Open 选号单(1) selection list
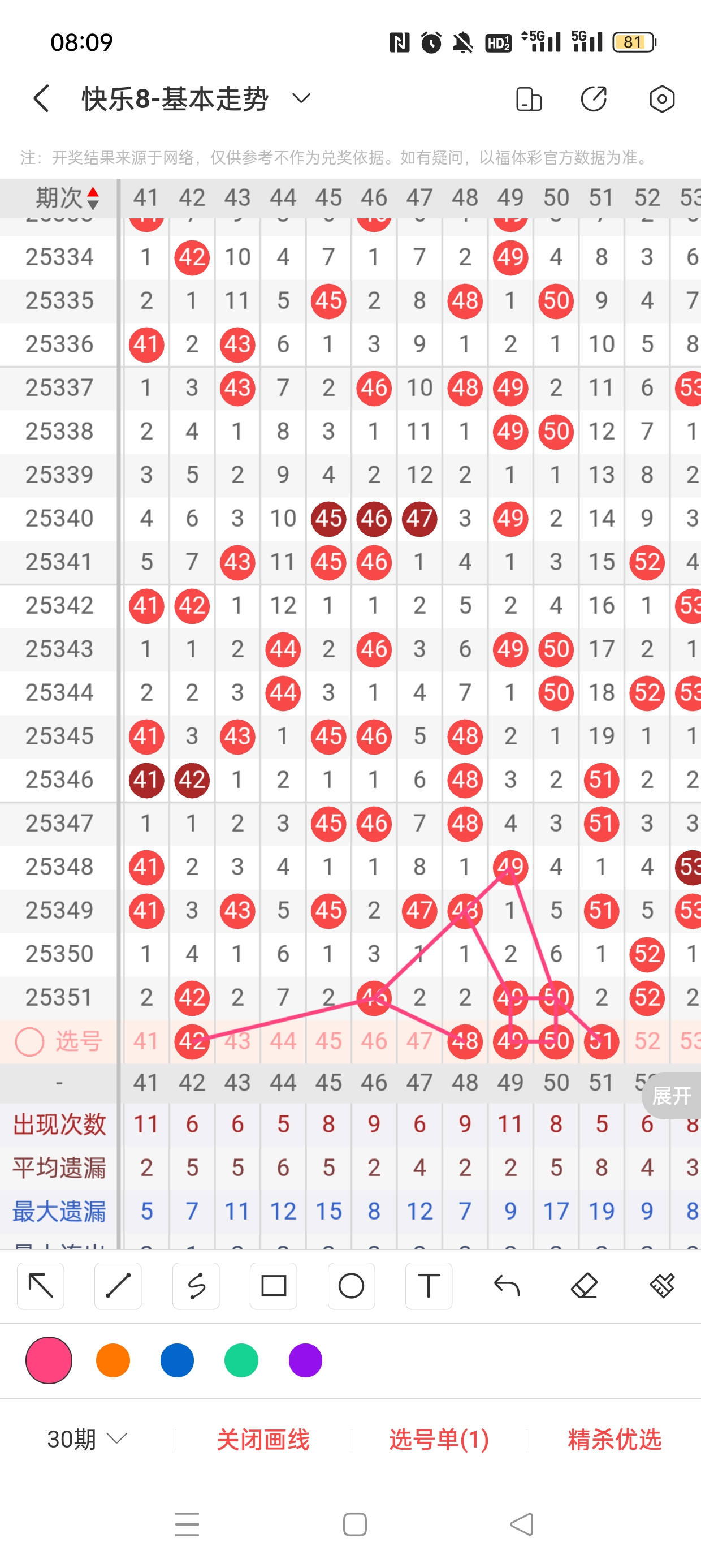Screen dimensions: 701x1568 coord(439,1439)
